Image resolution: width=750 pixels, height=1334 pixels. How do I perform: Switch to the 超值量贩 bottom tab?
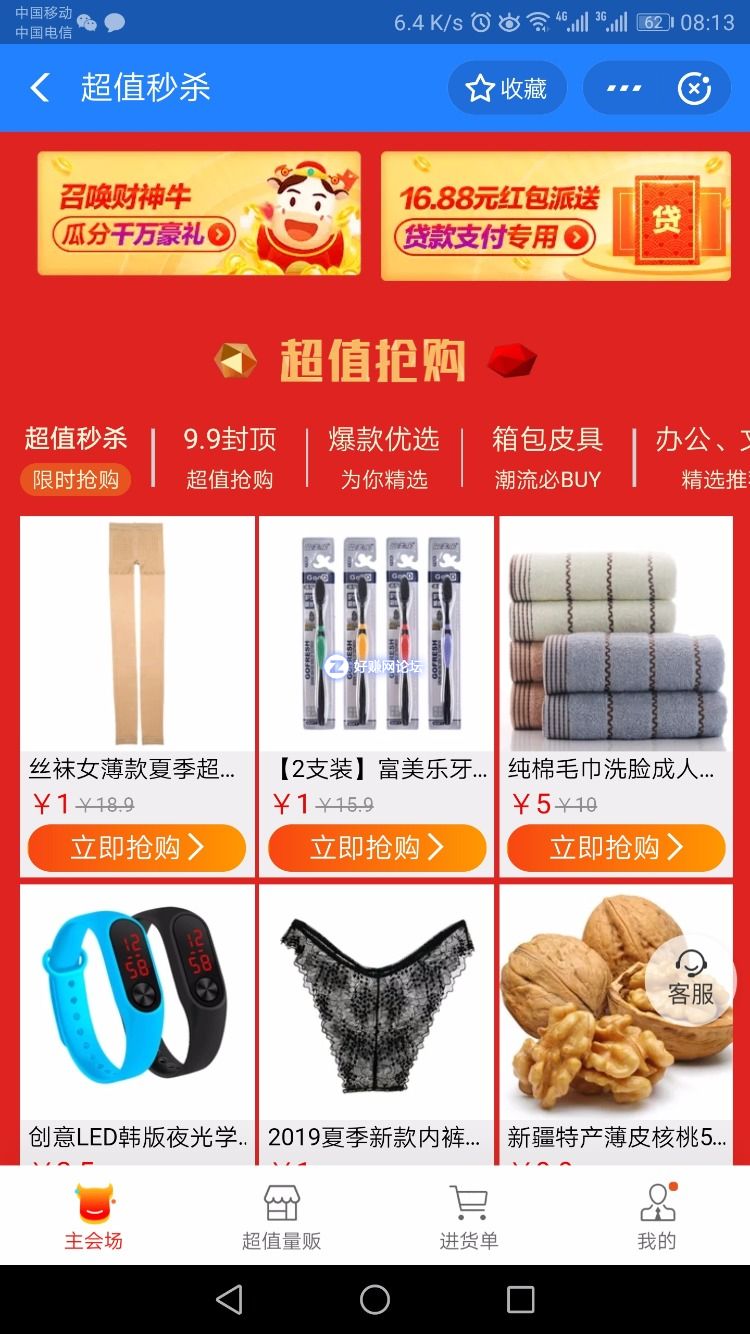[281, 1216]
